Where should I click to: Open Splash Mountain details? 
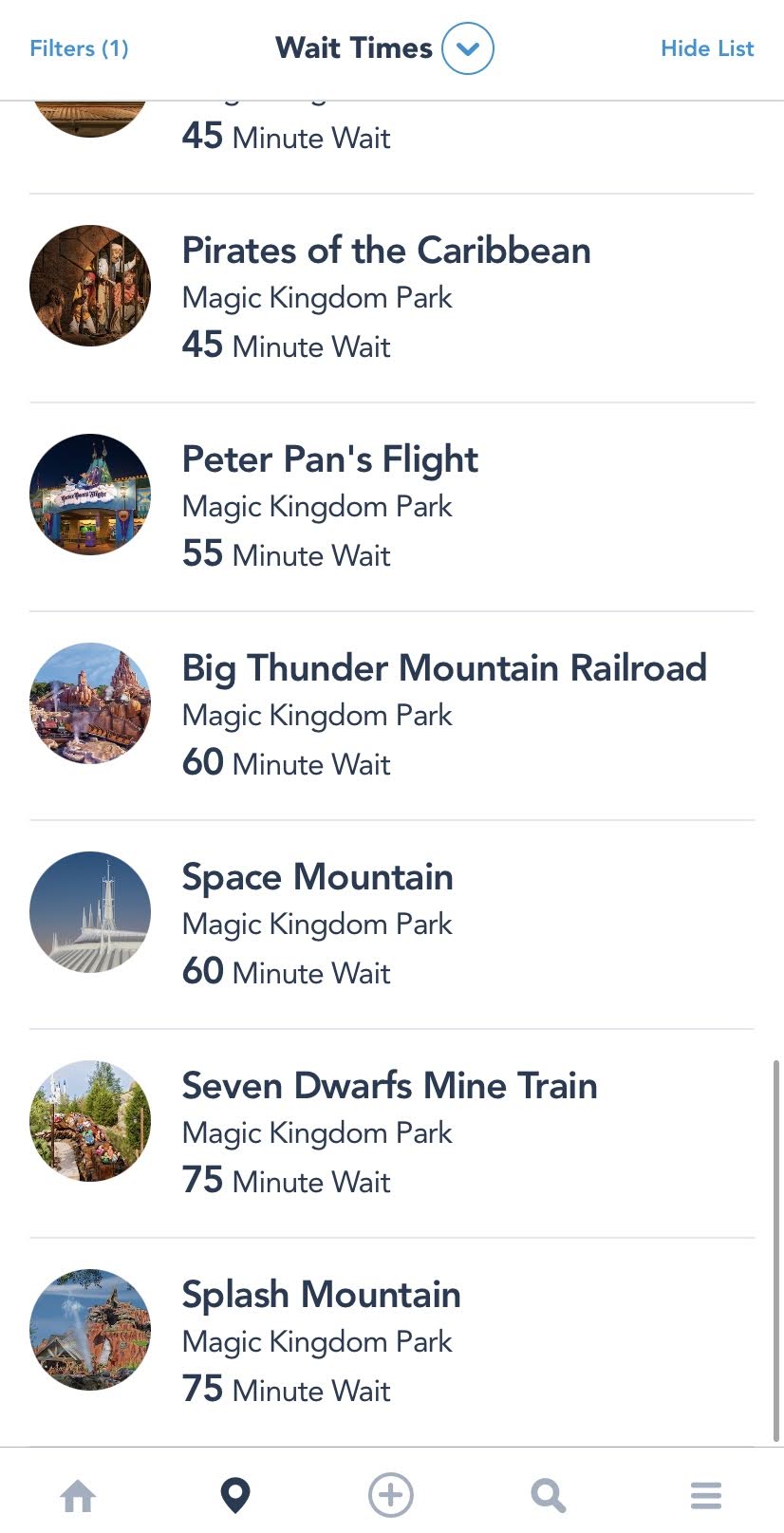click(x=321, y=1296)
